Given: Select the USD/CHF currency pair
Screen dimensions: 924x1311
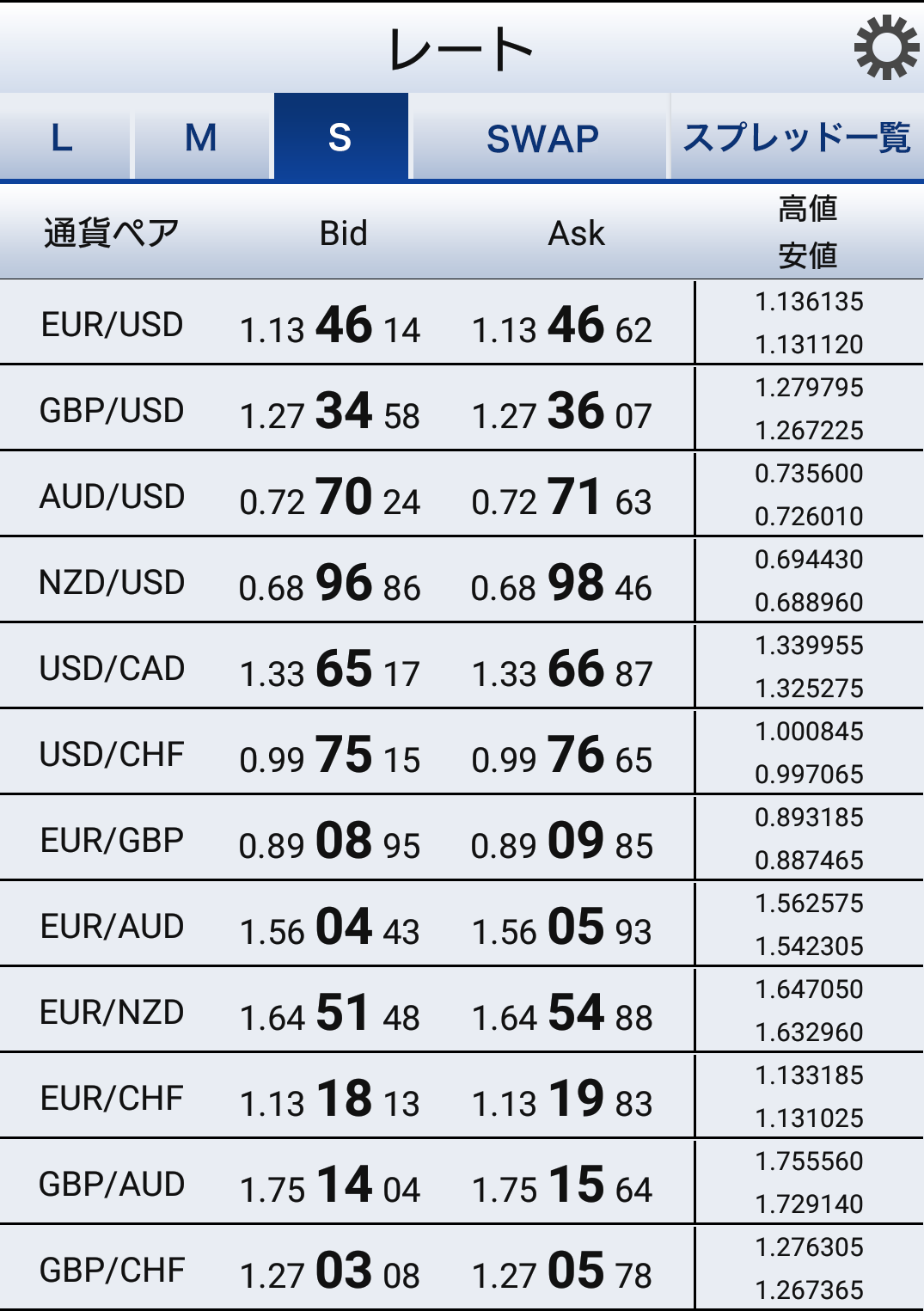Looking at the screenshot, I should coord(113,754).
